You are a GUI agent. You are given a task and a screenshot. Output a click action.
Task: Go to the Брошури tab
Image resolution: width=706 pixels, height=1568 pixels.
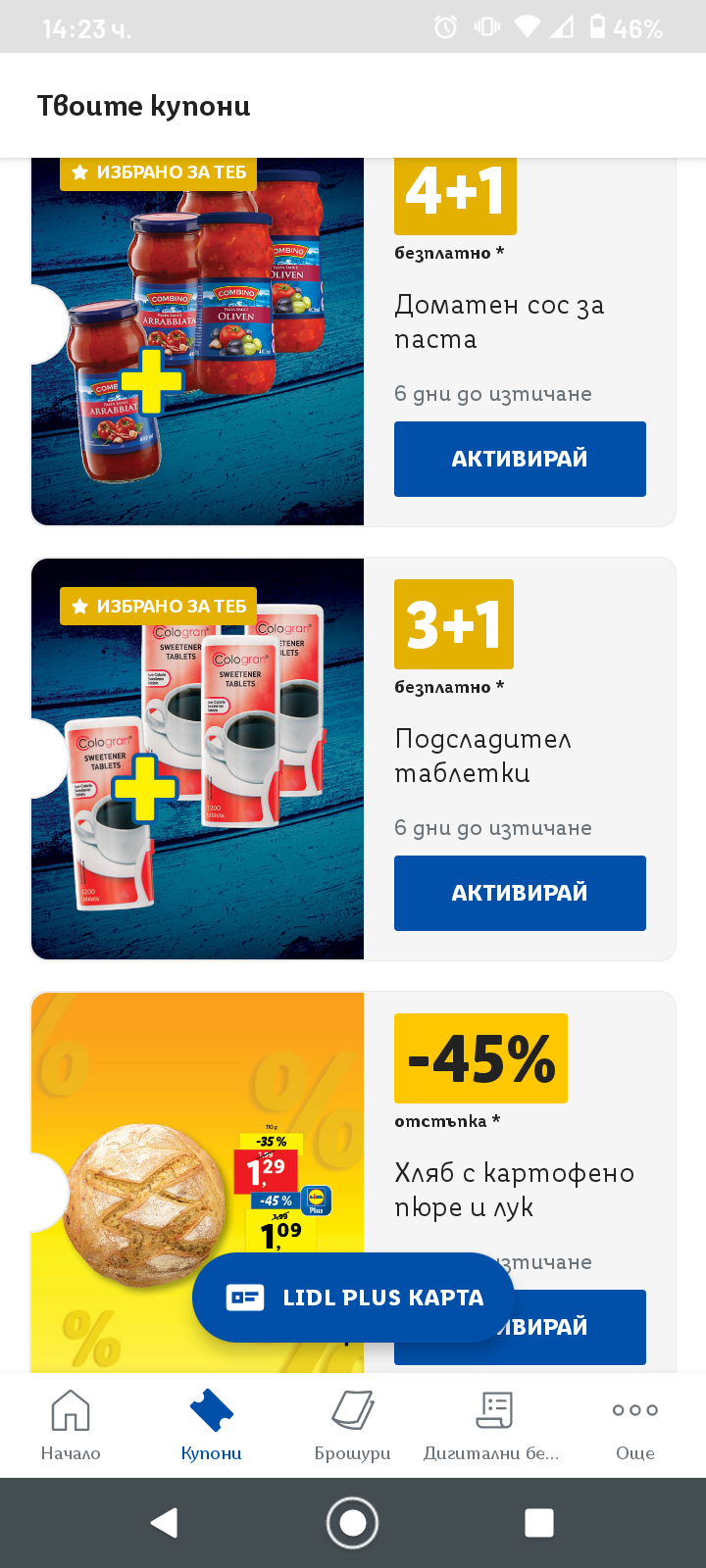[x=353, y=1425]
